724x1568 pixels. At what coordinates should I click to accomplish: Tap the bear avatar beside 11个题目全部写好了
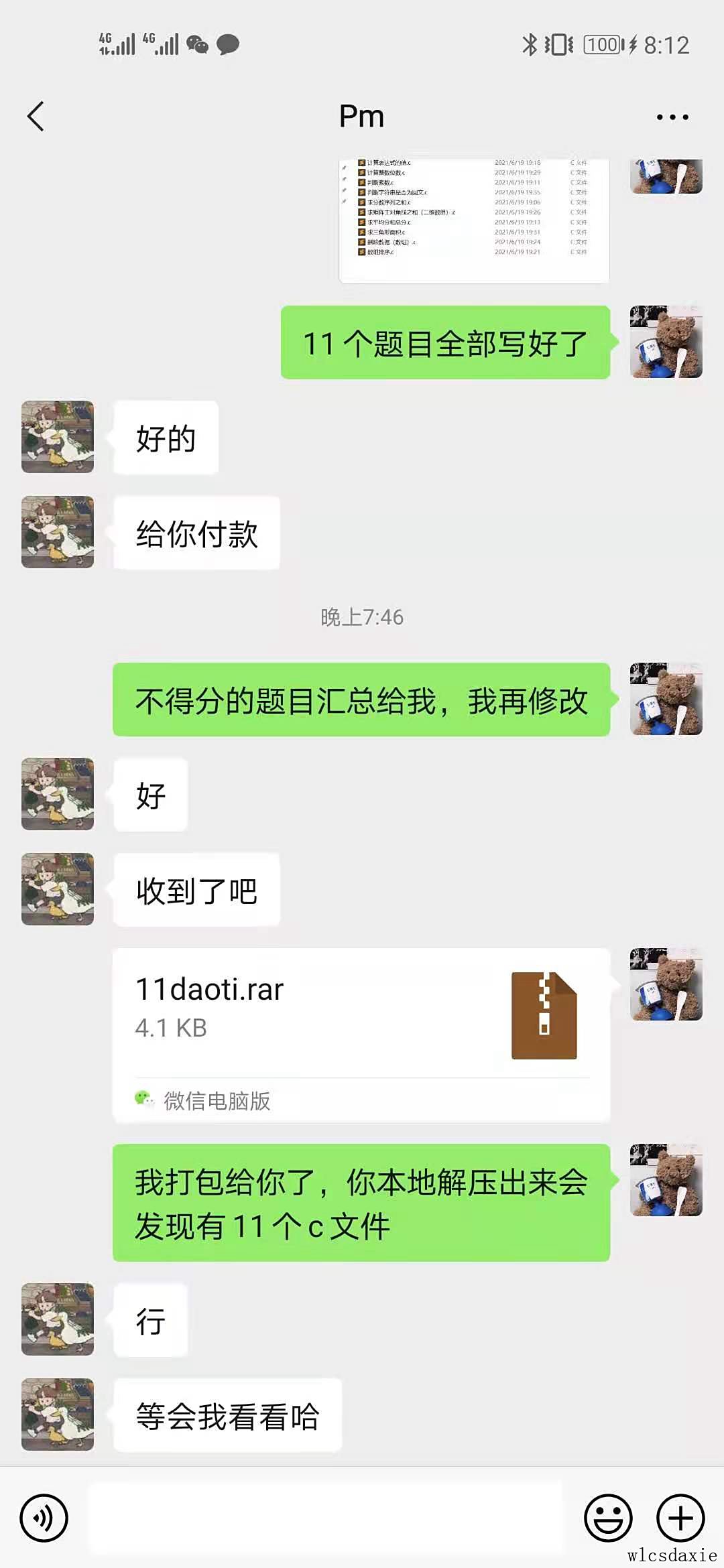coord(666,342)
